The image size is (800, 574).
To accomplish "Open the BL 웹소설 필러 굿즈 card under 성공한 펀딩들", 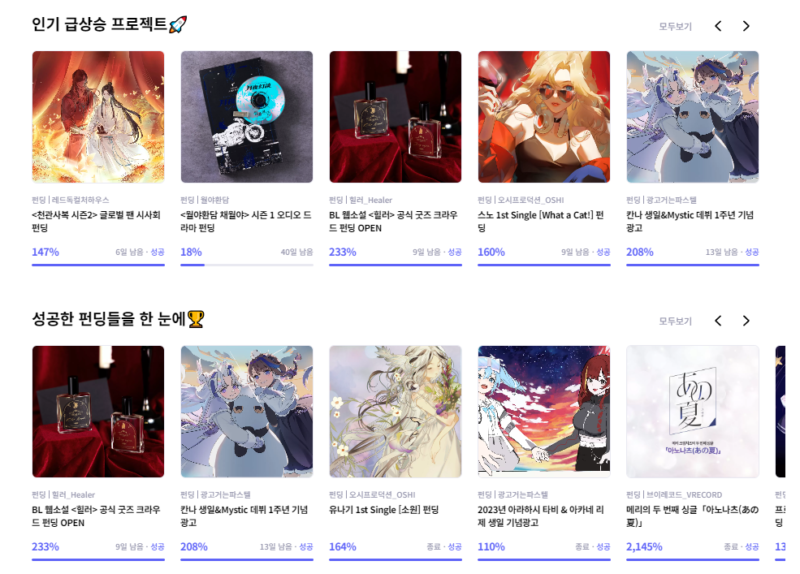I will coord(98,412).
